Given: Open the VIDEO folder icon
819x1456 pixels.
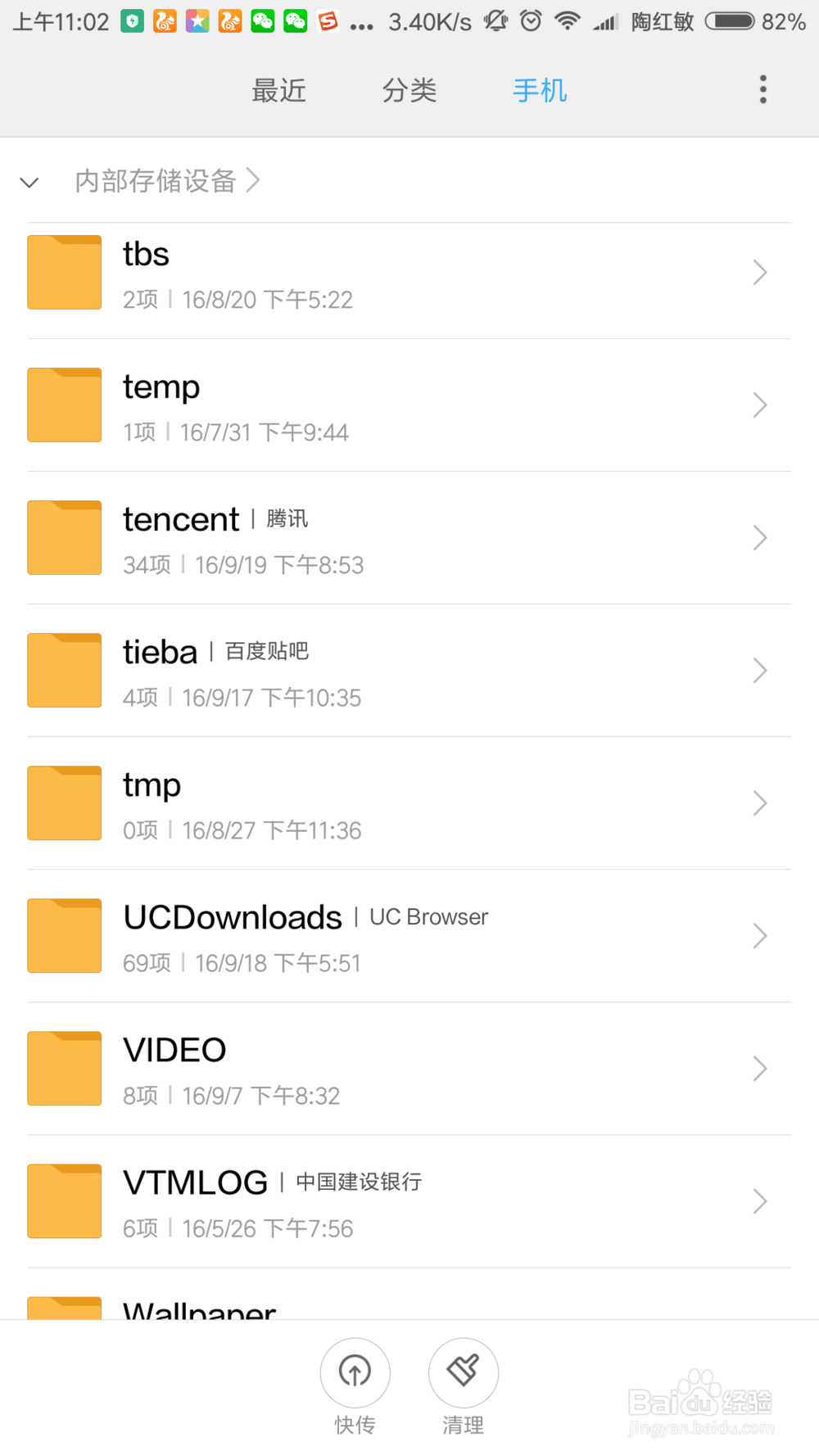Looking at the screenshot, I should click(64, 1068).
